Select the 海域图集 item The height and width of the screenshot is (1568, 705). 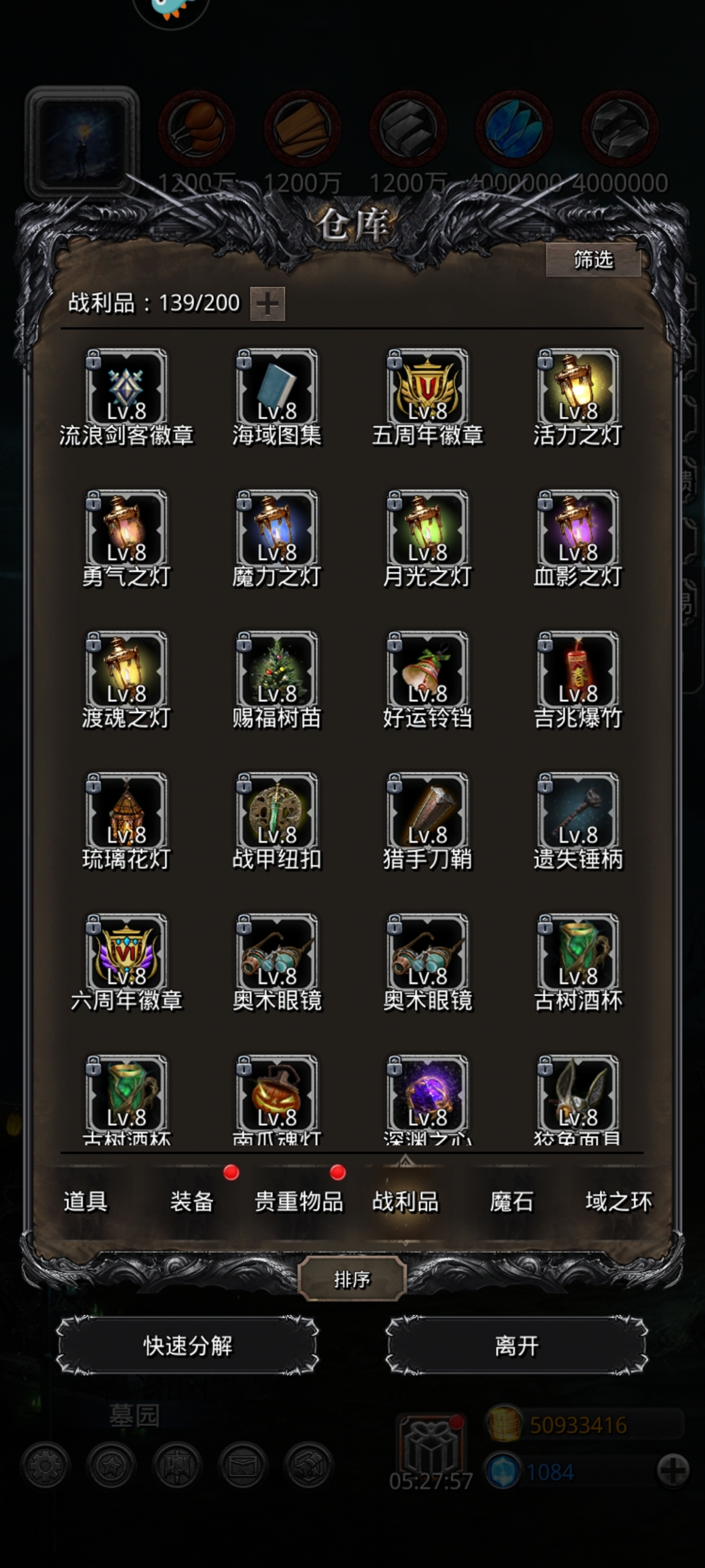[277, 390]
